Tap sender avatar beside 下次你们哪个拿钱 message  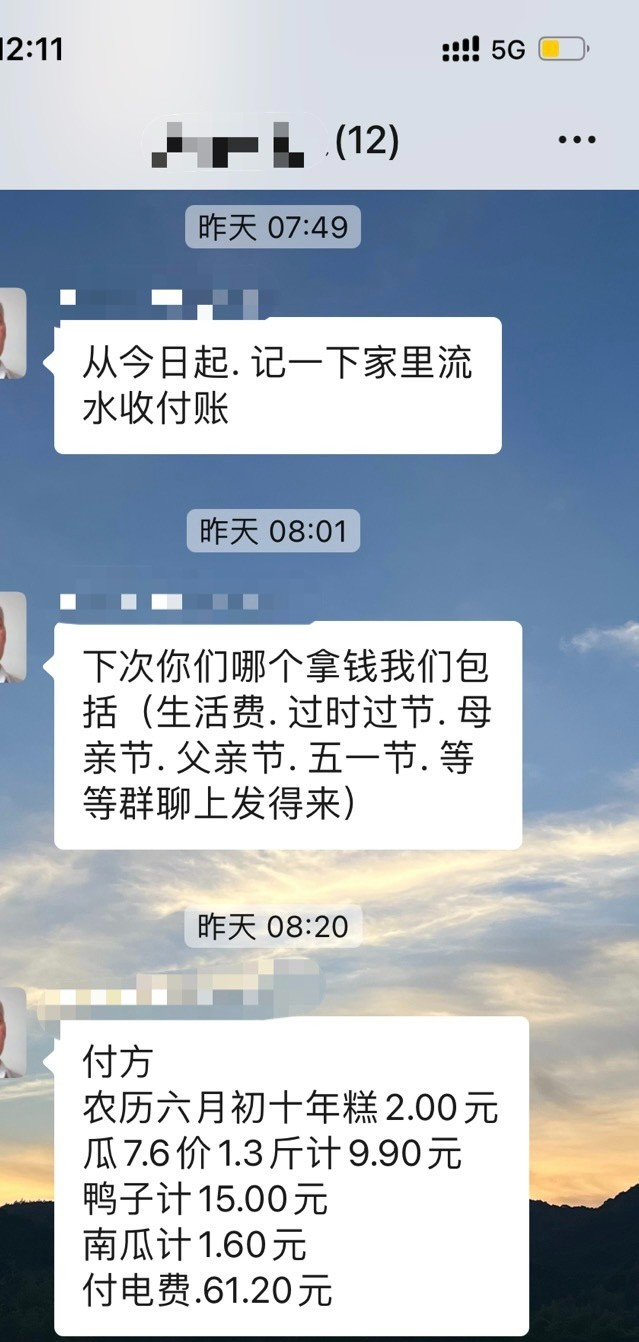(11, 638)
